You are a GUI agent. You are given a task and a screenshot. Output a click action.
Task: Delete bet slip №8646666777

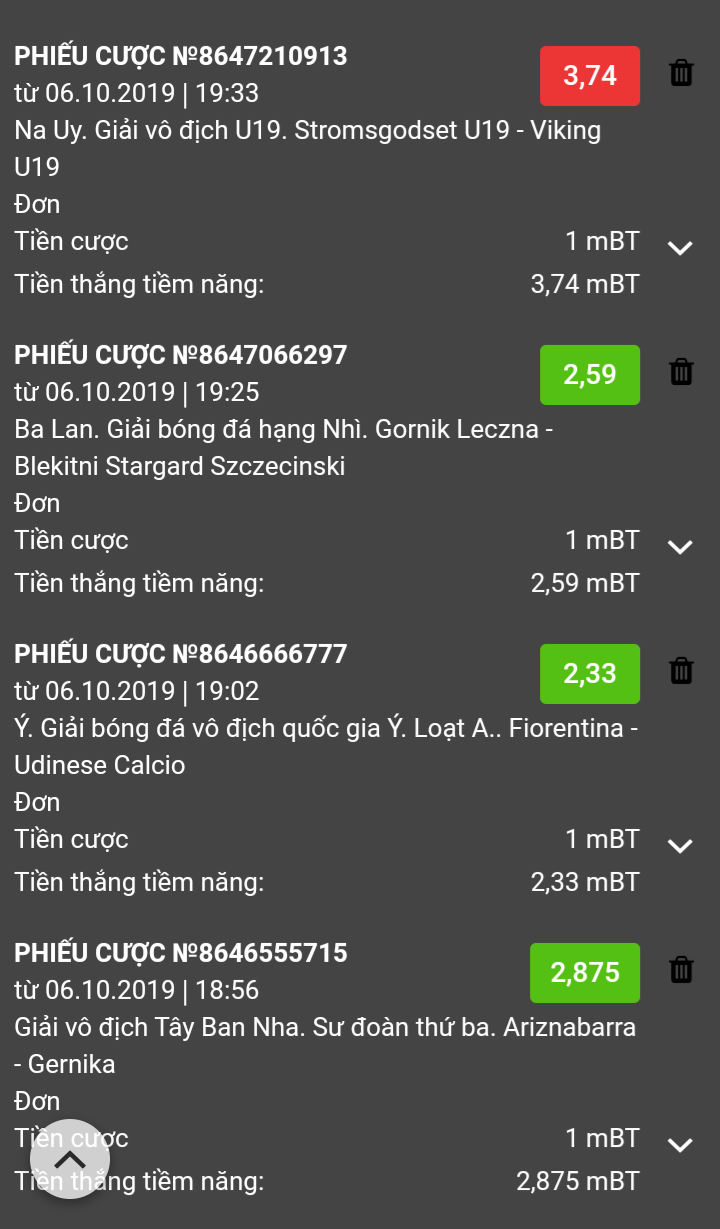click(681, 671)
